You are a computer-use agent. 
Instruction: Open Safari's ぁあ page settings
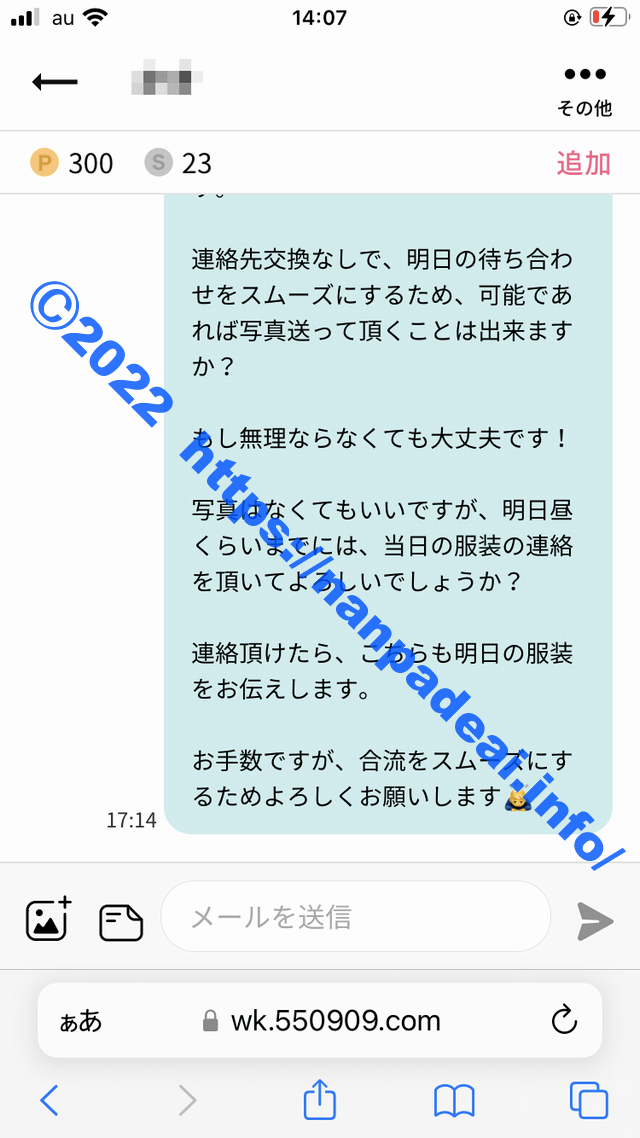click(80, 1021)
